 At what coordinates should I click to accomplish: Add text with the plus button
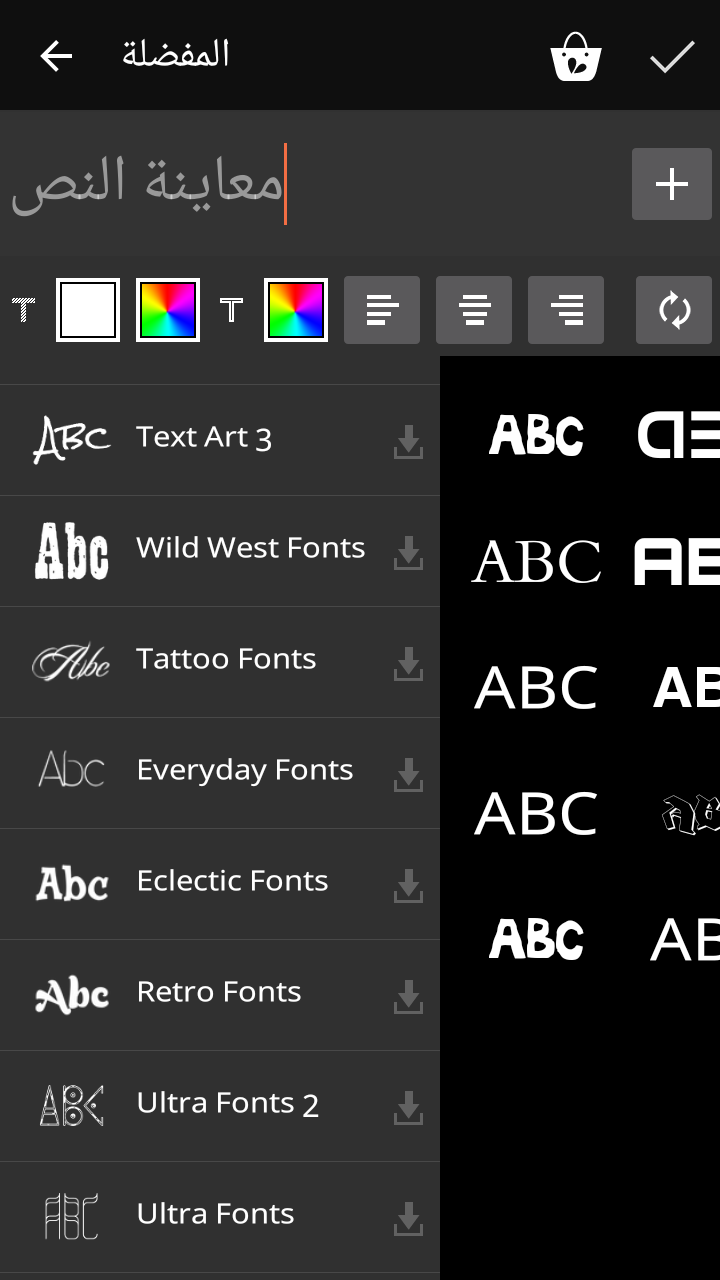[672, 184]
